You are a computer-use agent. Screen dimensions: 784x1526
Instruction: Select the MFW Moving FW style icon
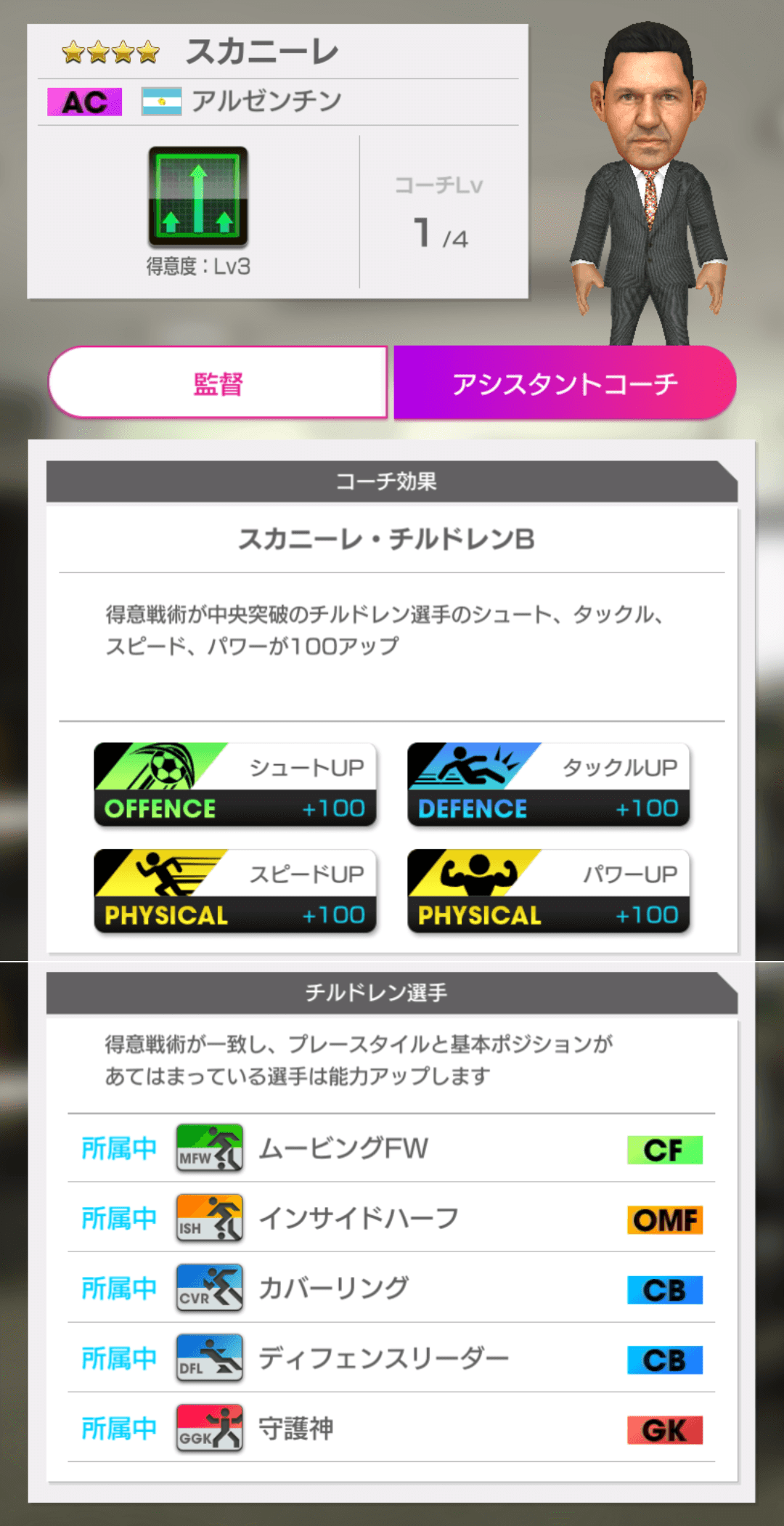(208, 1148)
